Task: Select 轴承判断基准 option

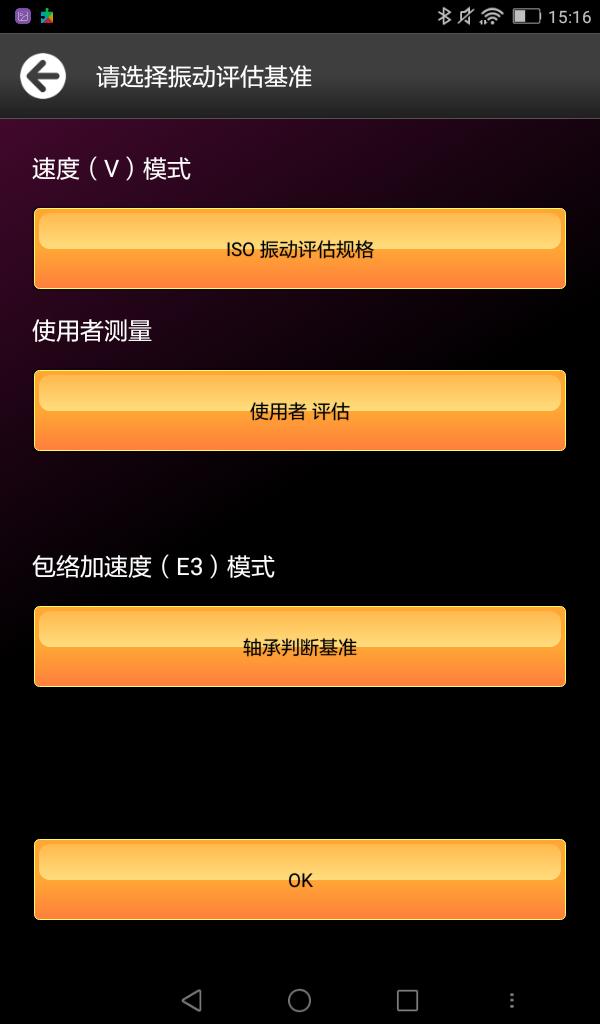Action: pos(300,647)
